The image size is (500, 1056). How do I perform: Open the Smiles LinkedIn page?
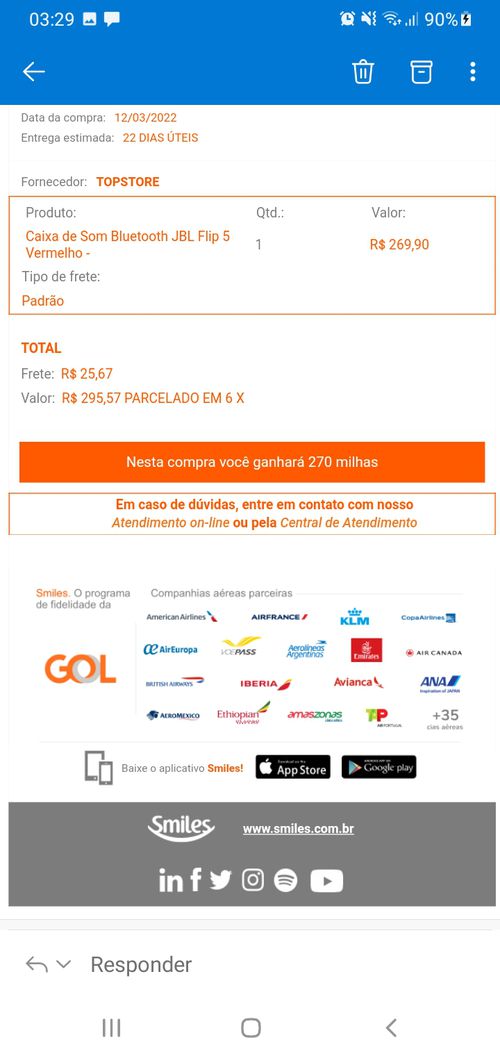pos(170,880)
